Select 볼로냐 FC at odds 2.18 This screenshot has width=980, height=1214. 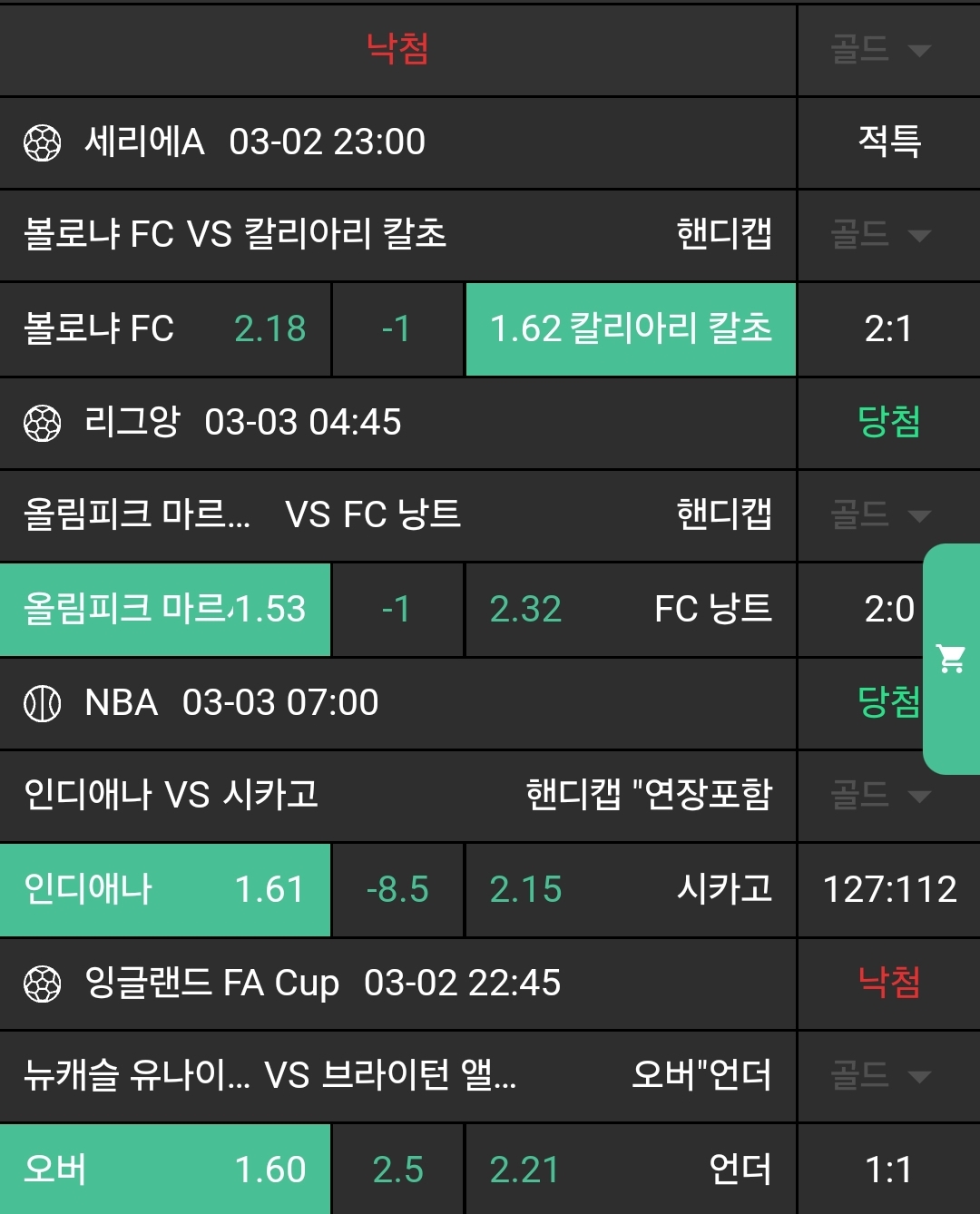tap(165, 328)
